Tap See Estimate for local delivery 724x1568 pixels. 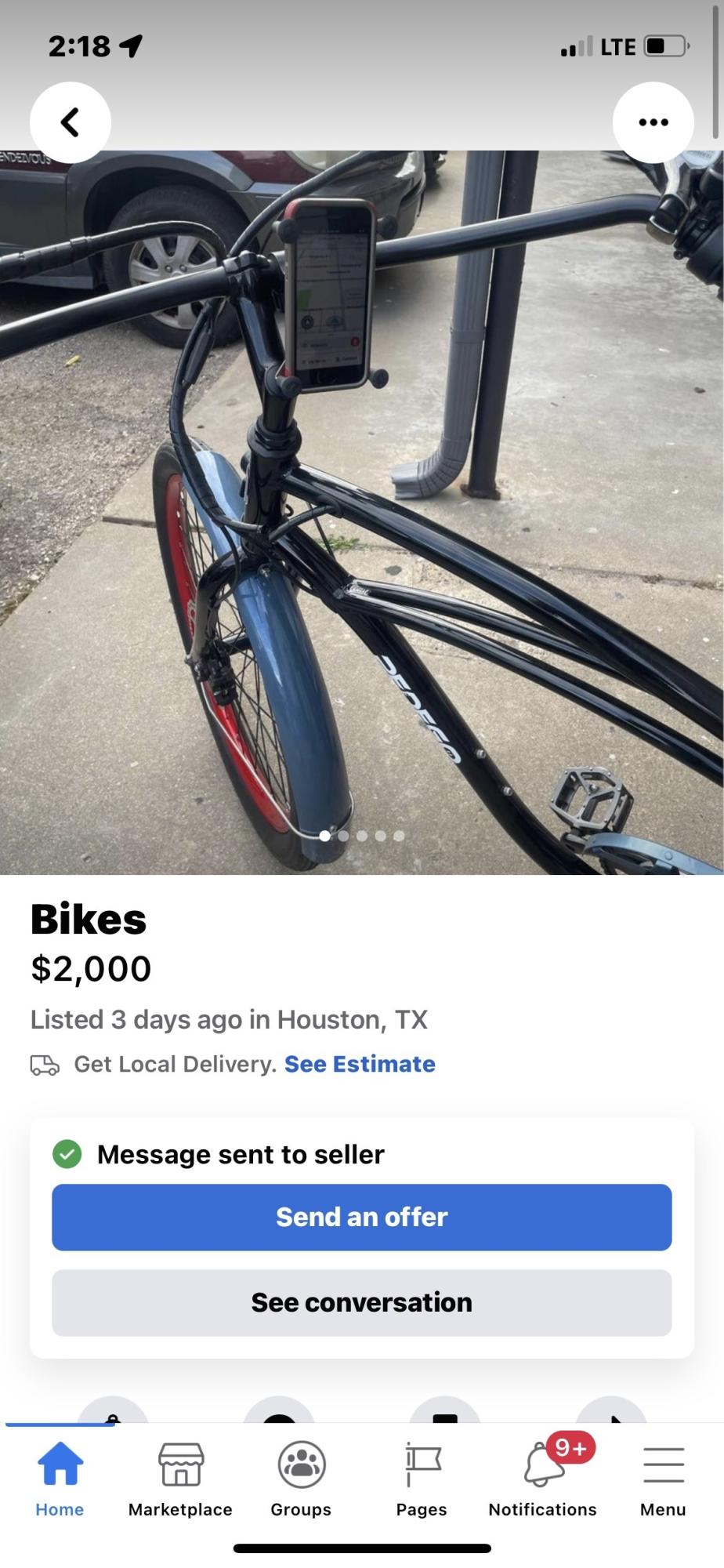pos(360,1064)
